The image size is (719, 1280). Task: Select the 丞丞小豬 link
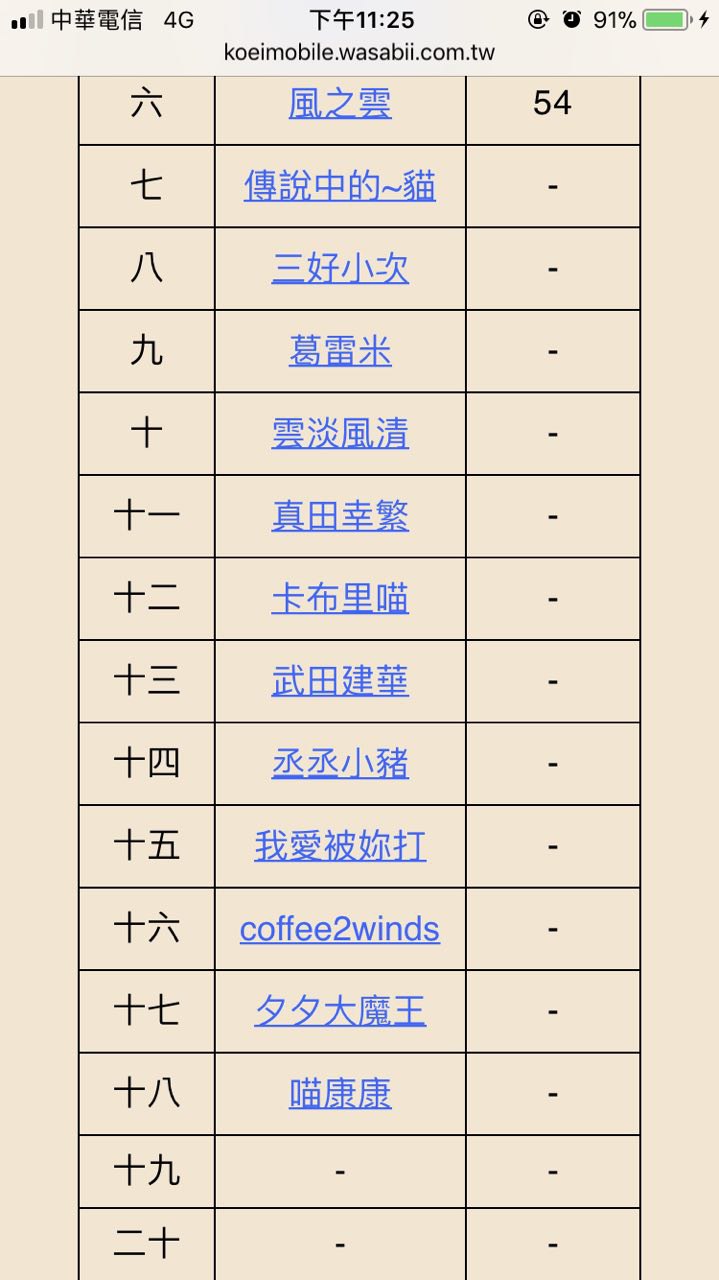340,764
